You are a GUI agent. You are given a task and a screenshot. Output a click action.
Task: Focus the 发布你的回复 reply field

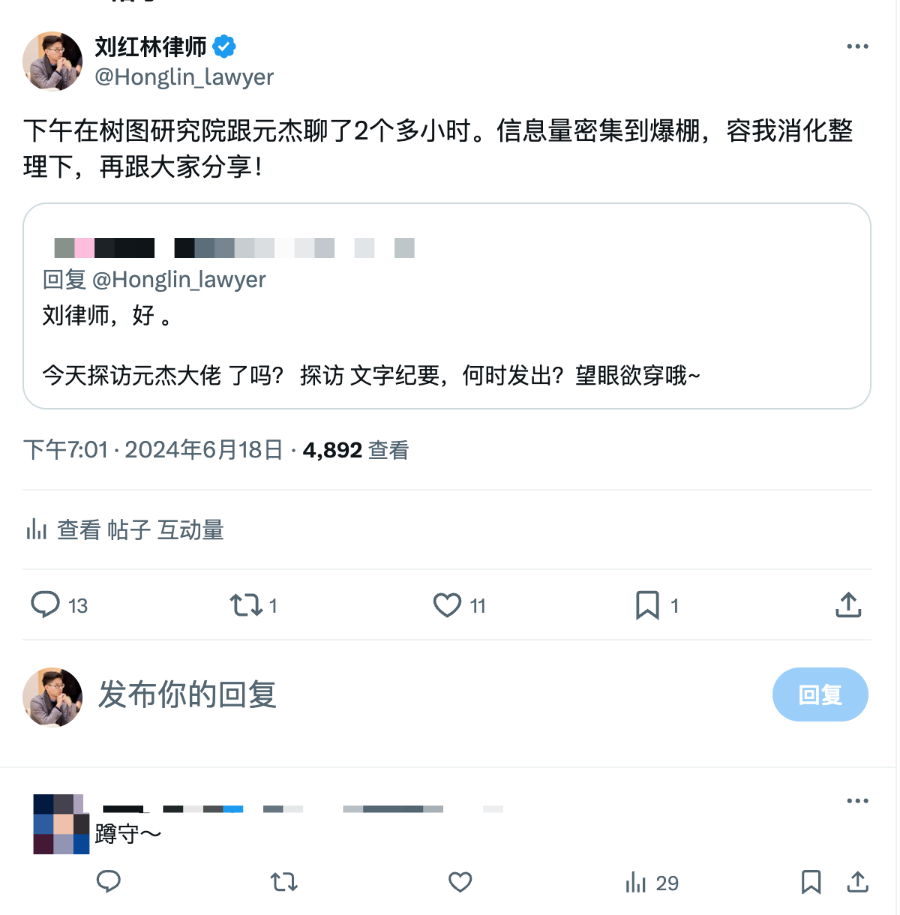400,694
